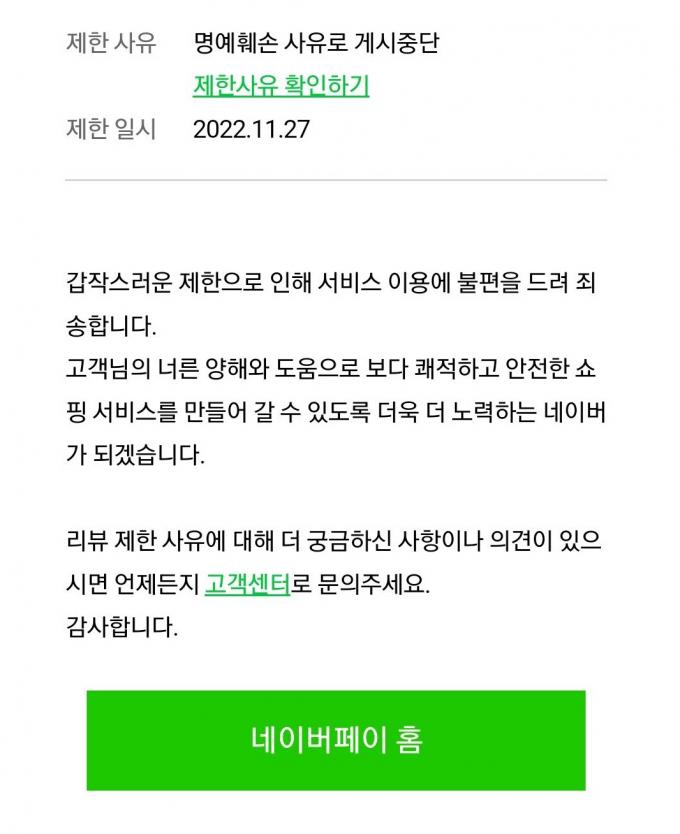Open the 고객센터 link

point(247,585)
